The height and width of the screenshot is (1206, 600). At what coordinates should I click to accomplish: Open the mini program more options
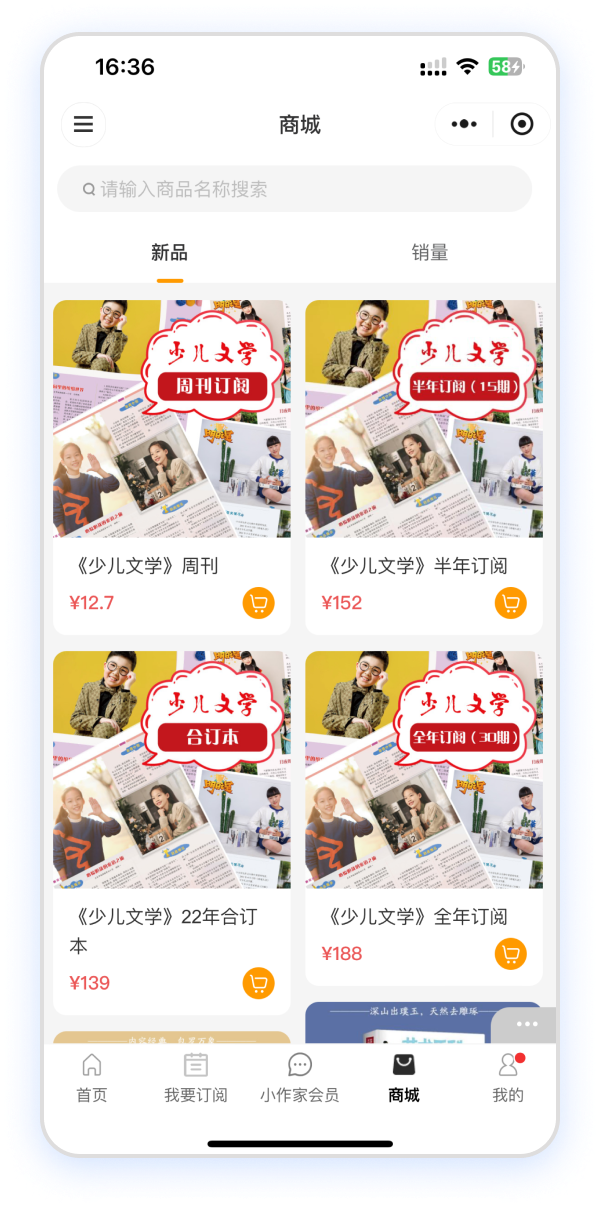pyautogui.click(x=464, y=124)
